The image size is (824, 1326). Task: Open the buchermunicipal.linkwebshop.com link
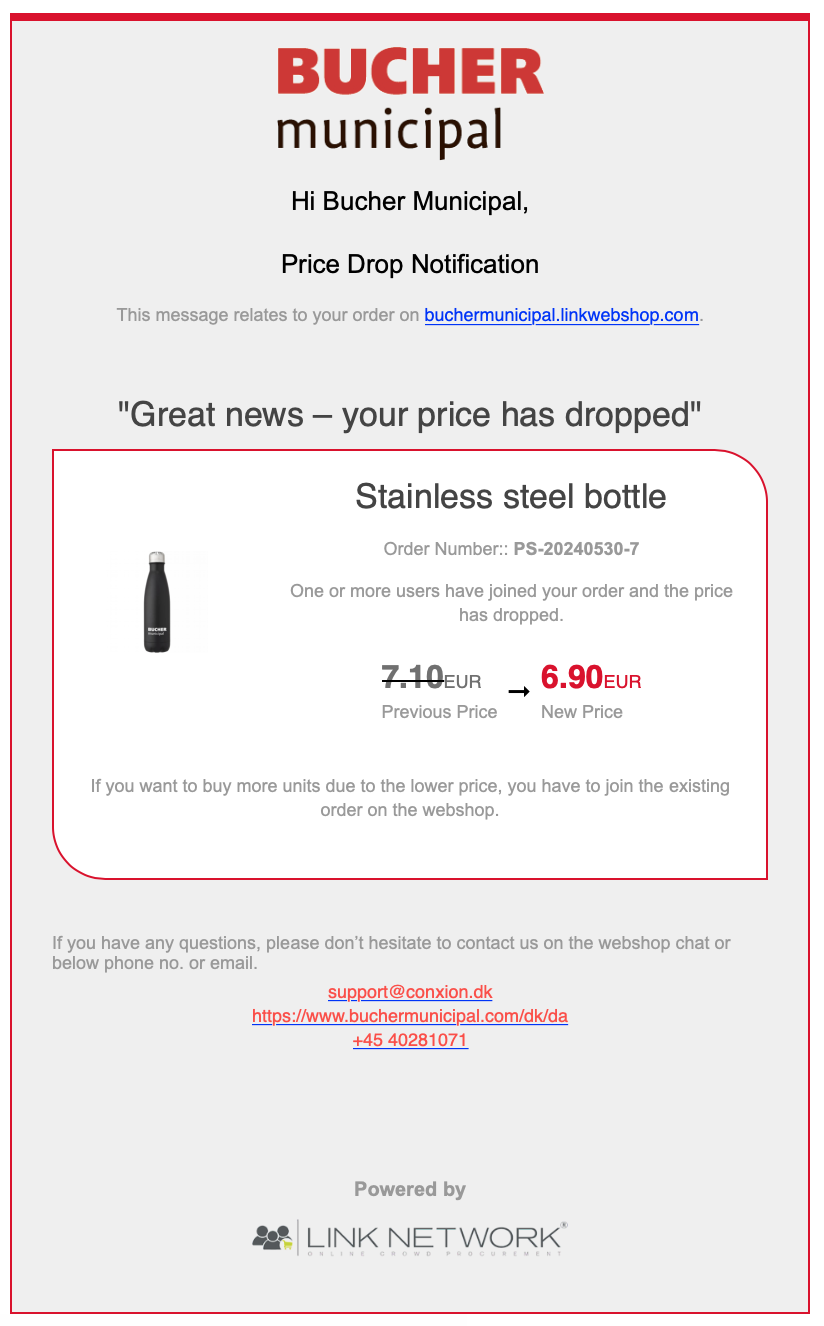[561, 315]
